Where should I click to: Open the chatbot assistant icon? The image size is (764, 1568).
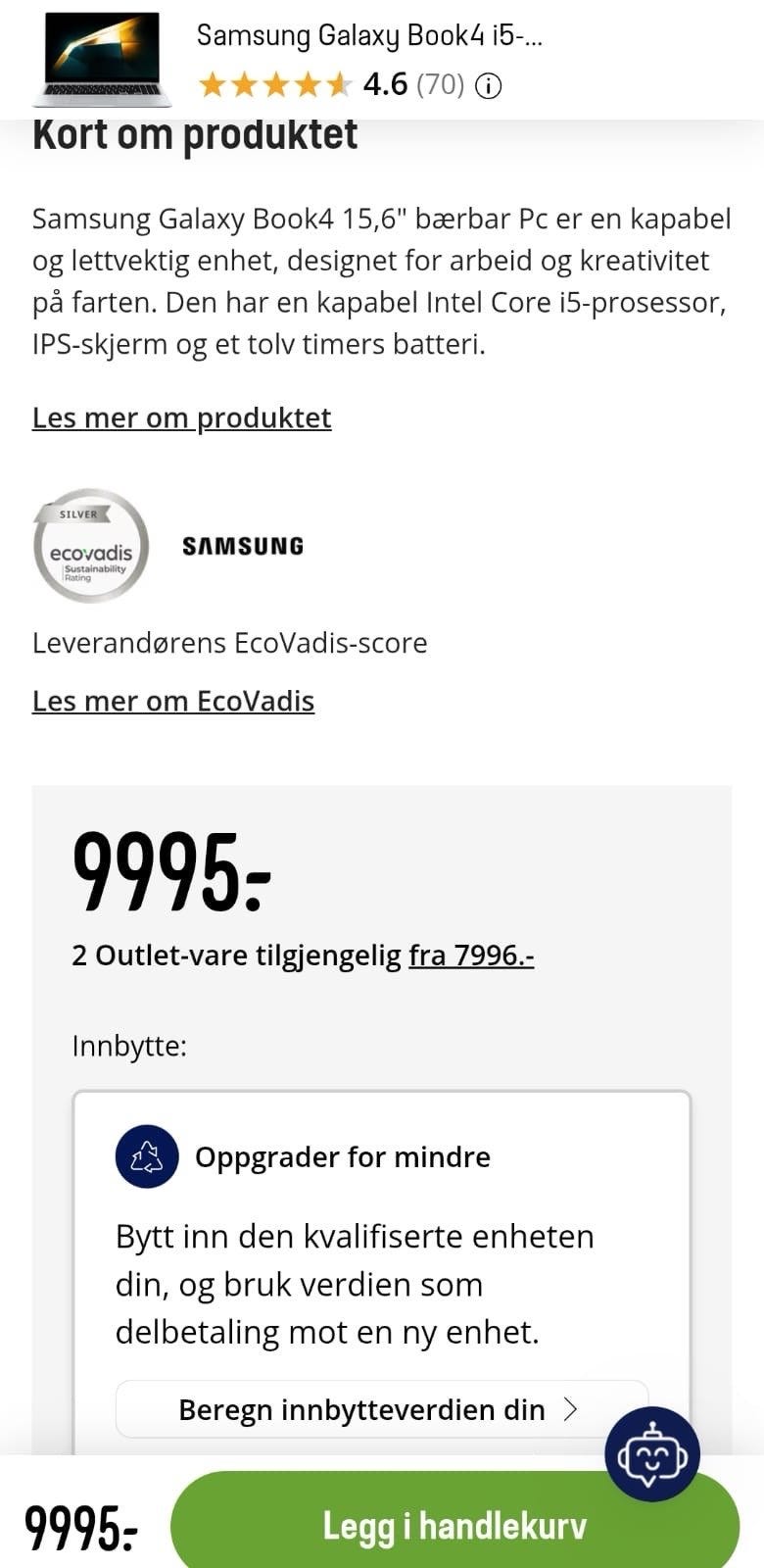click(651, 1454)
